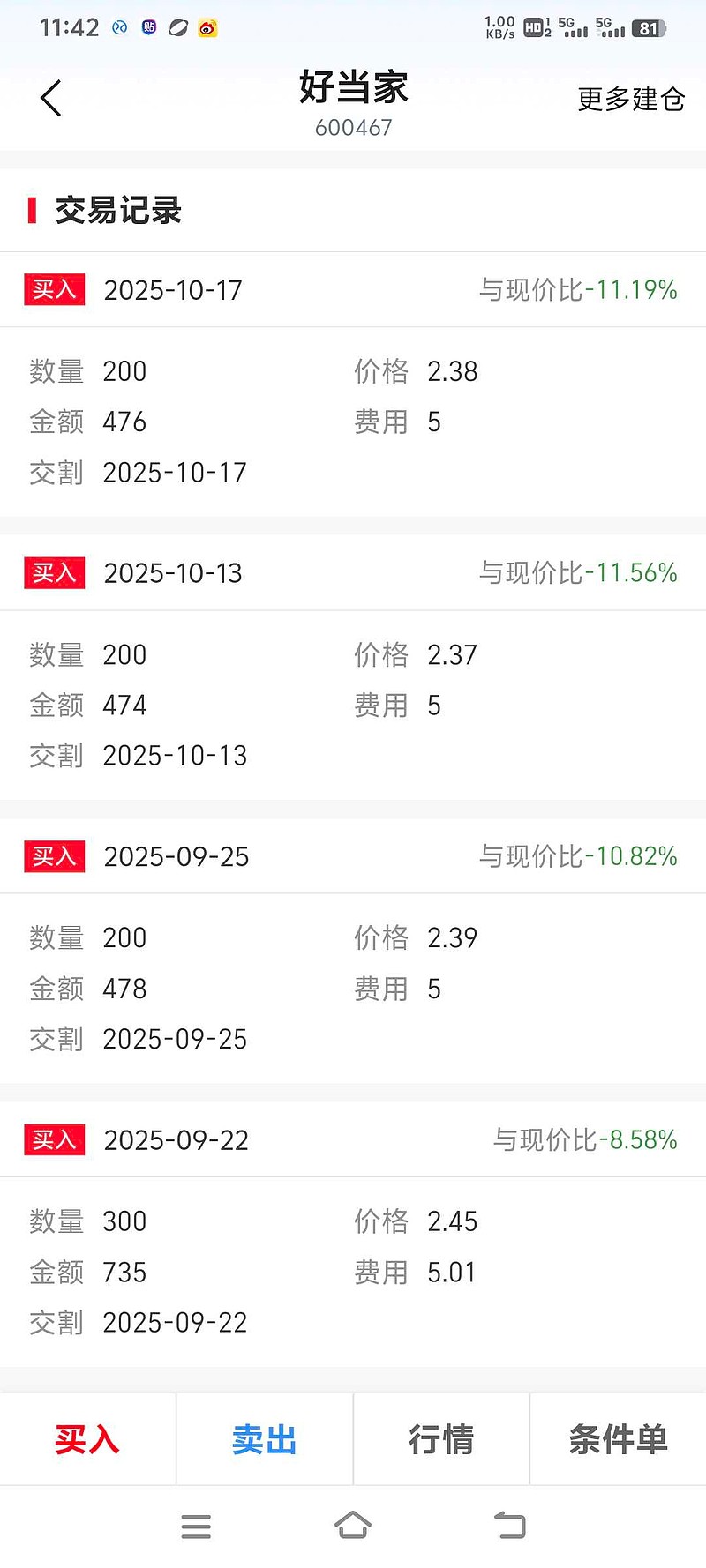Image resolution: width=706 pixels, height=1568 pixels.
Task: Tap the red 买入 button at bottom
Action: (x=87, y=1439)
